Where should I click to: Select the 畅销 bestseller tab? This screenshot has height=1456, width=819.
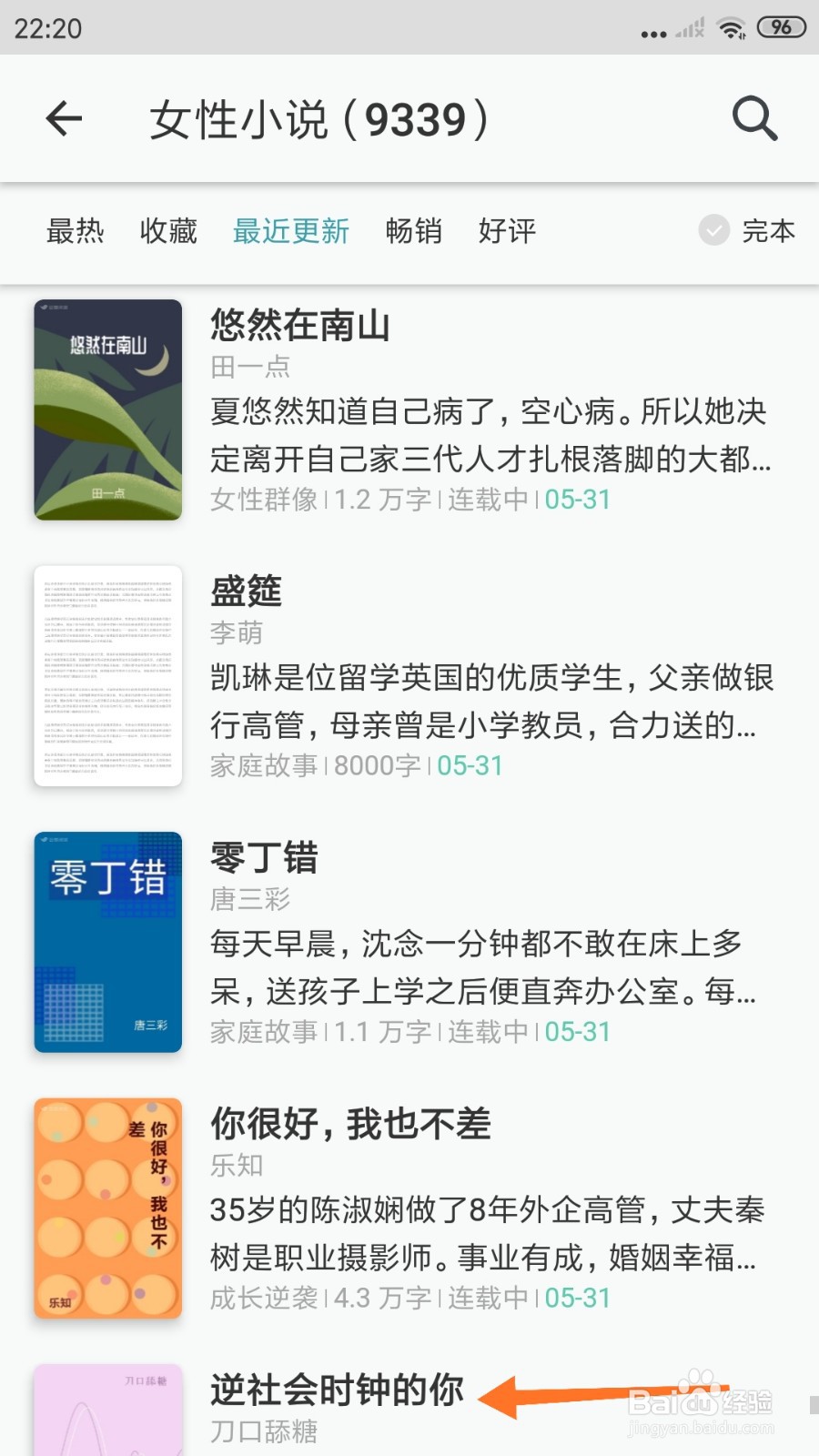click(x=415, y=232)
